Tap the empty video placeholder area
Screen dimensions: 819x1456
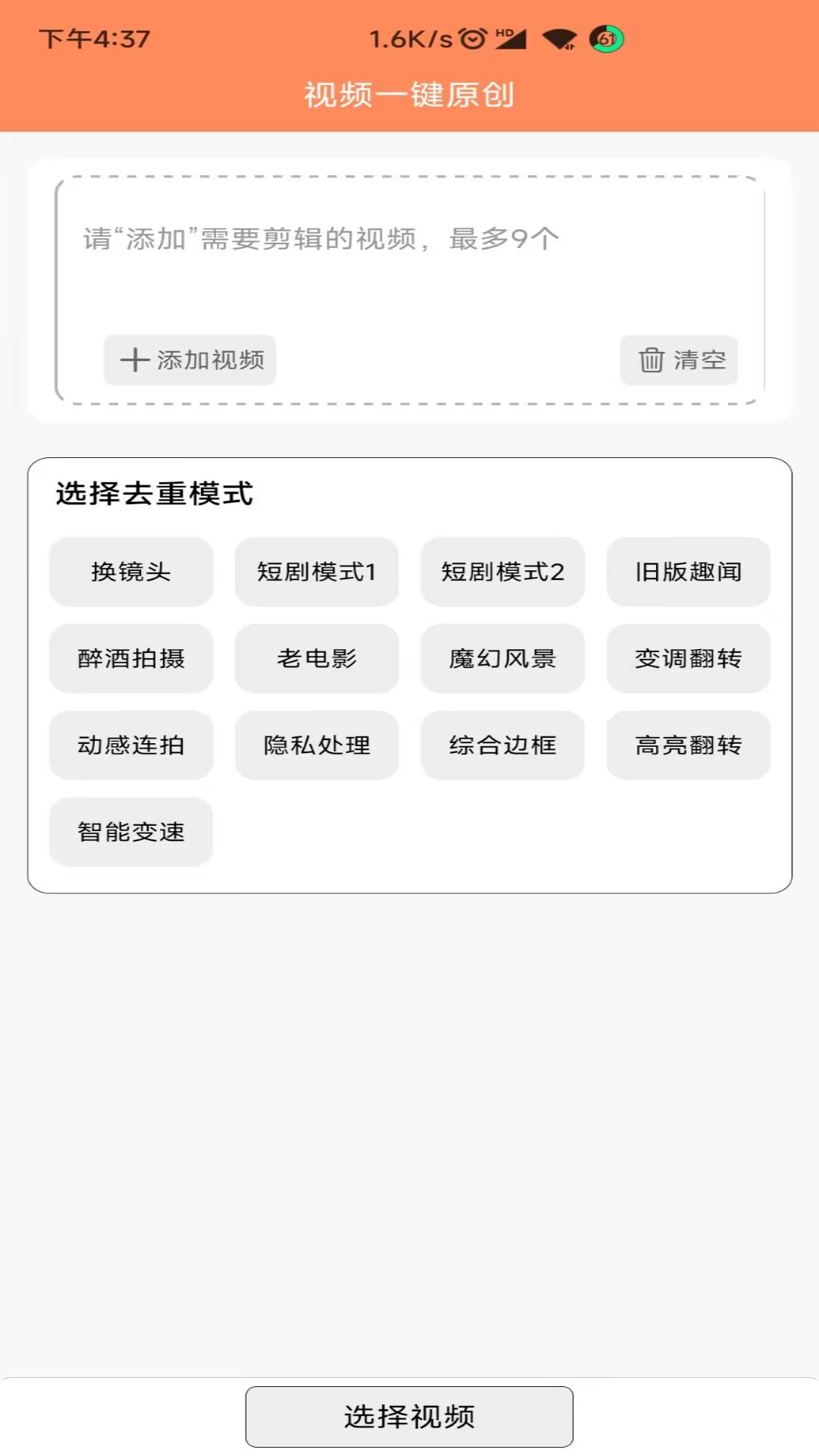[409, 250]
